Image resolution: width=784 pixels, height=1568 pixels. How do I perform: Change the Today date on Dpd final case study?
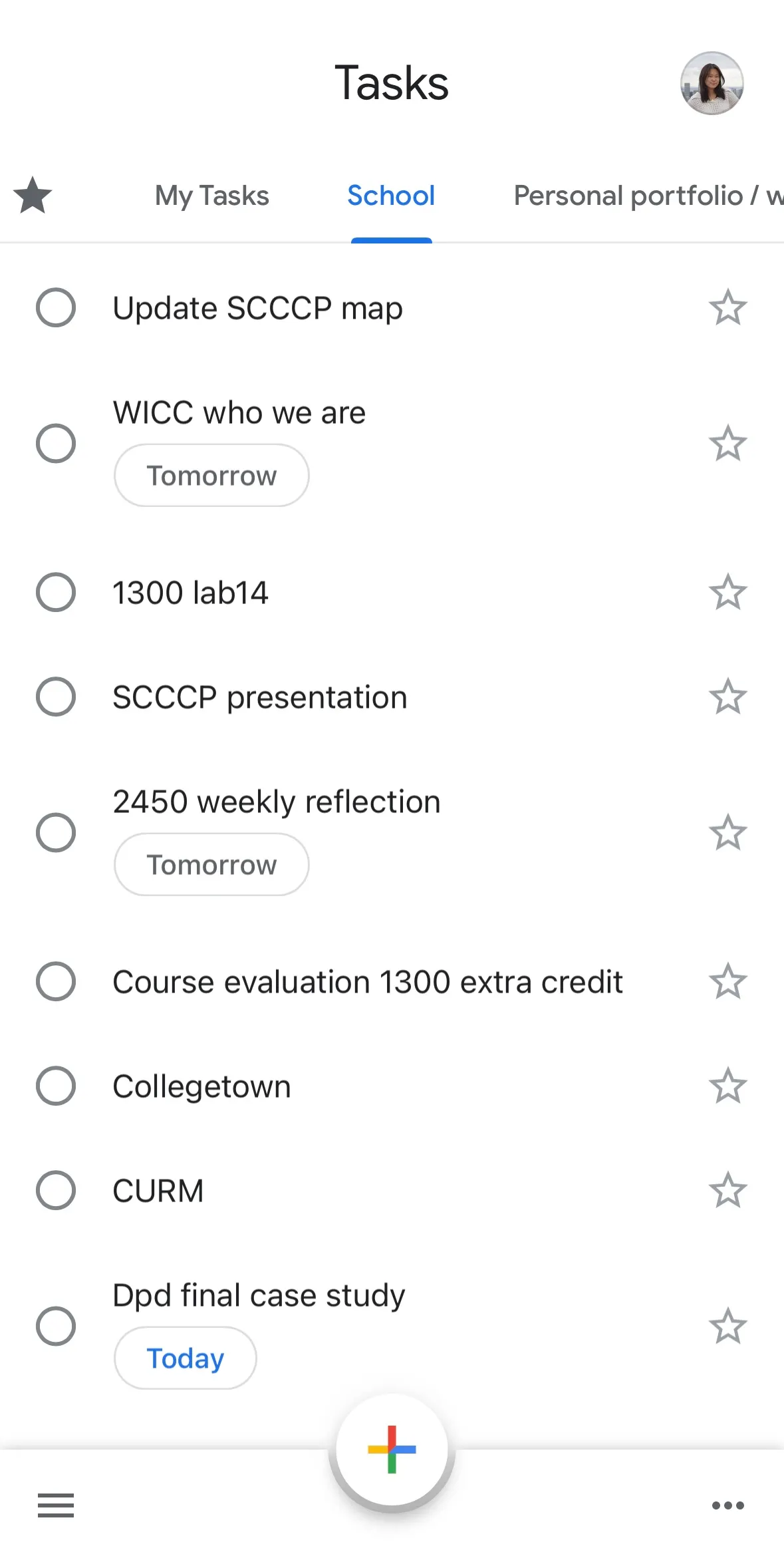coord(185,1358)
